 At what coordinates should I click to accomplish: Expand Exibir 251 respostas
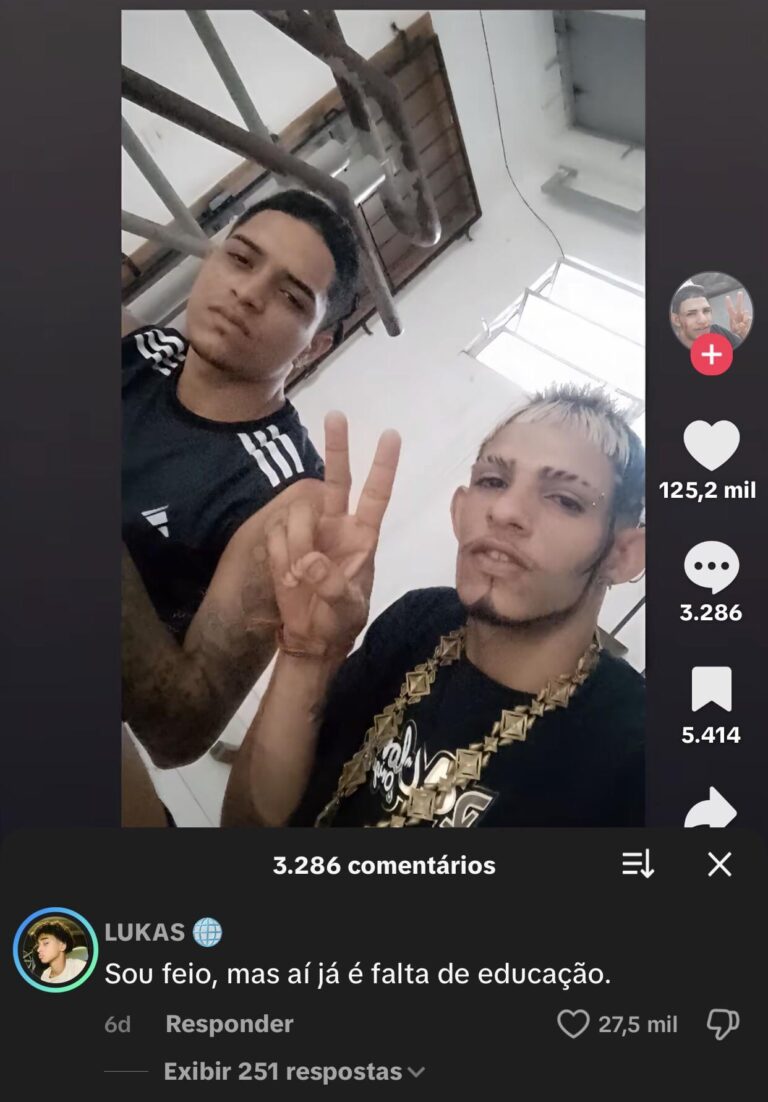point(293,1072)
